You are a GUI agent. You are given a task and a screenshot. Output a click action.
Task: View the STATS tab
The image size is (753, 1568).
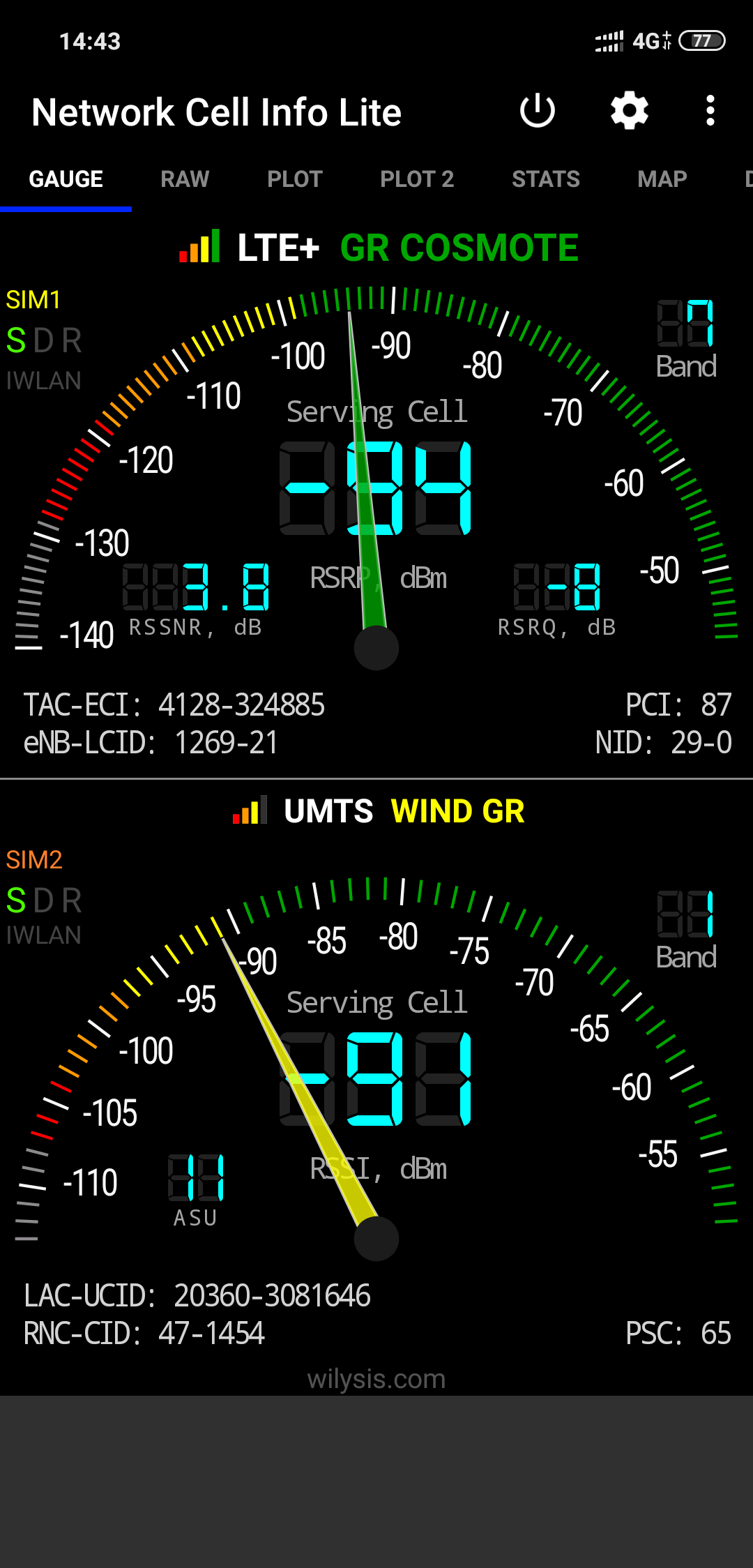tap(546, 179)
